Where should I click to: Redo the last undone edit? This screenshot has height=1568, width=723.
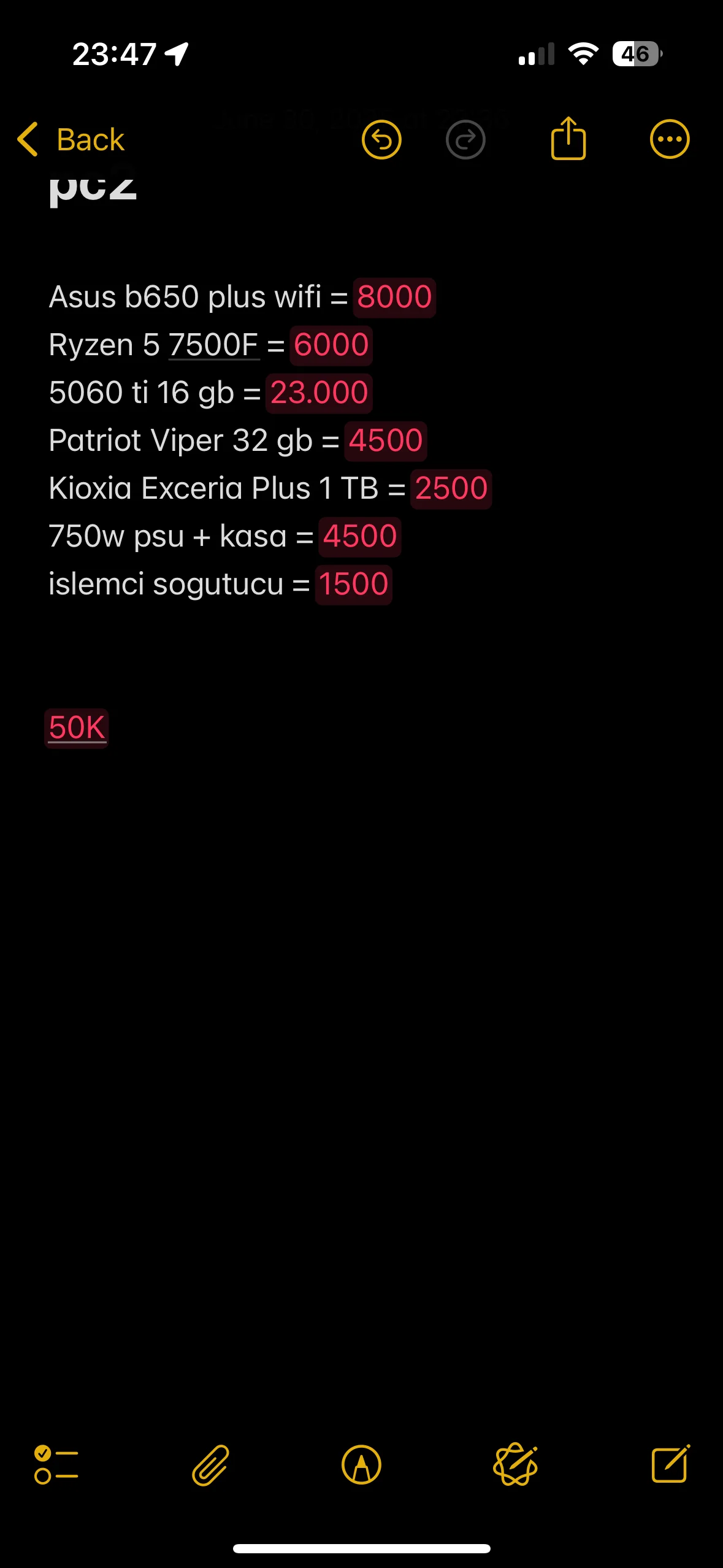[465, 140]
